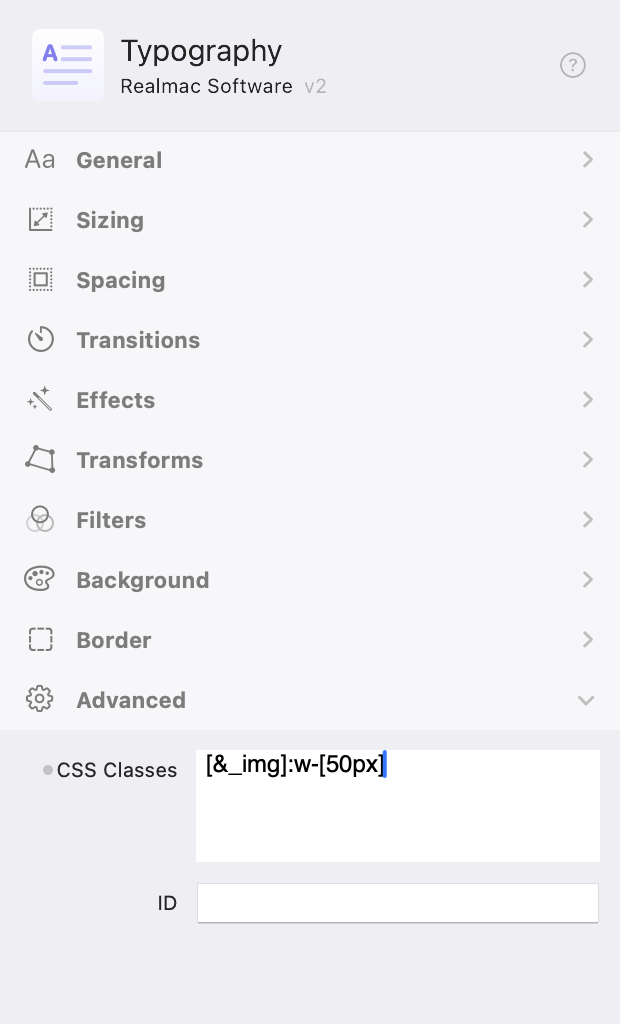Expand the Transitions section
620x1024 pixels.
tap(310, 340)
